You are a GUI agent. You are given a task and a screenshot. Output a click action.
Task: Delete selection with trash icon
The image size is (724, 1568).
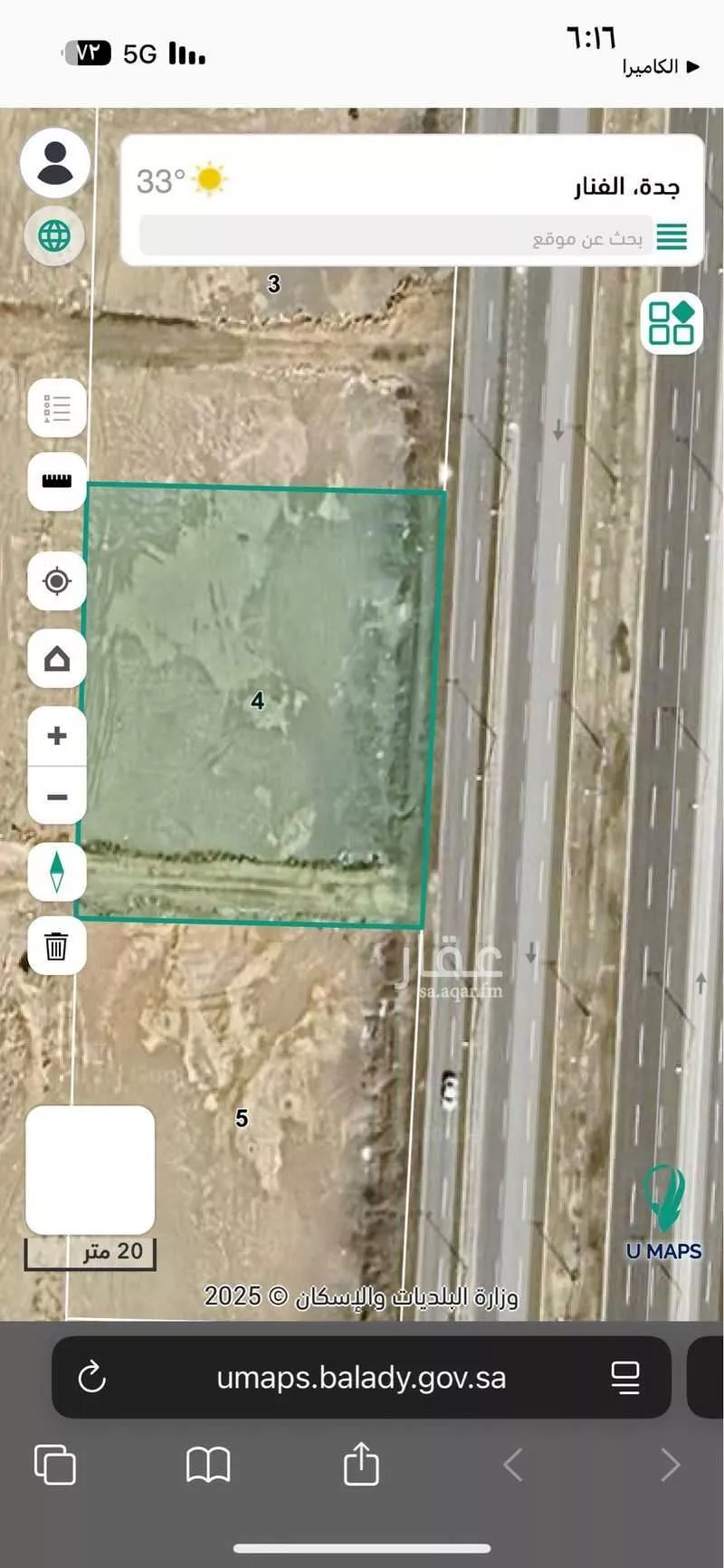(x=56, y=947)
